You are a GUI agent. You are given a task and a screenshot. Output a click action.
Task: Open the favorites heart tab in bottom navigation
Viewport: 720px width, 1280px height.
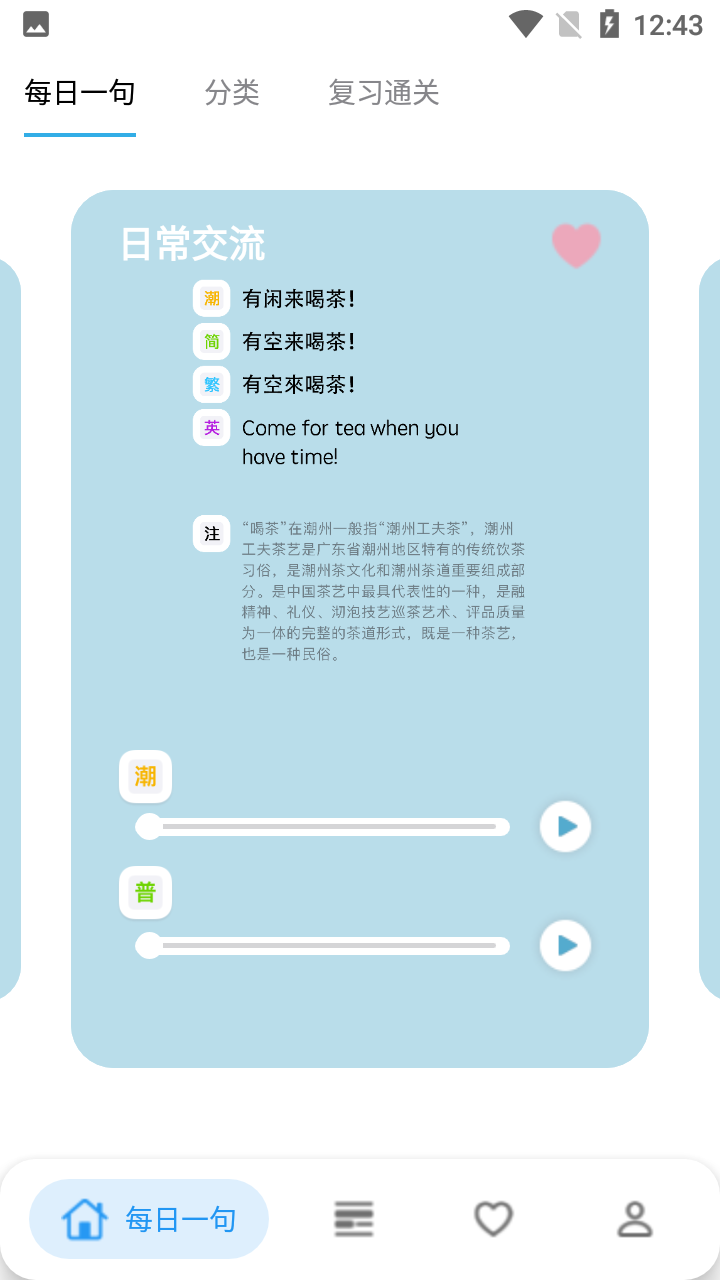[x=493, y=1219]
